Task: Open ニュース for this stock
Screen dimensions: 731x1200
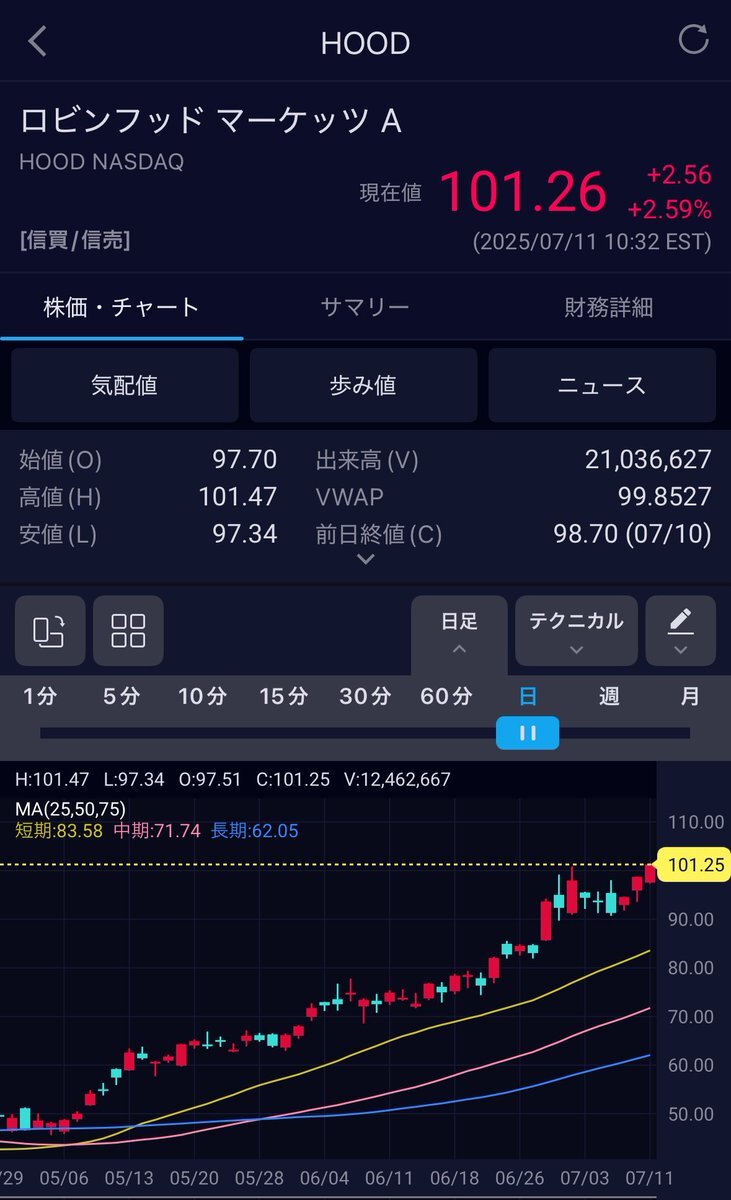Action: 602,385
